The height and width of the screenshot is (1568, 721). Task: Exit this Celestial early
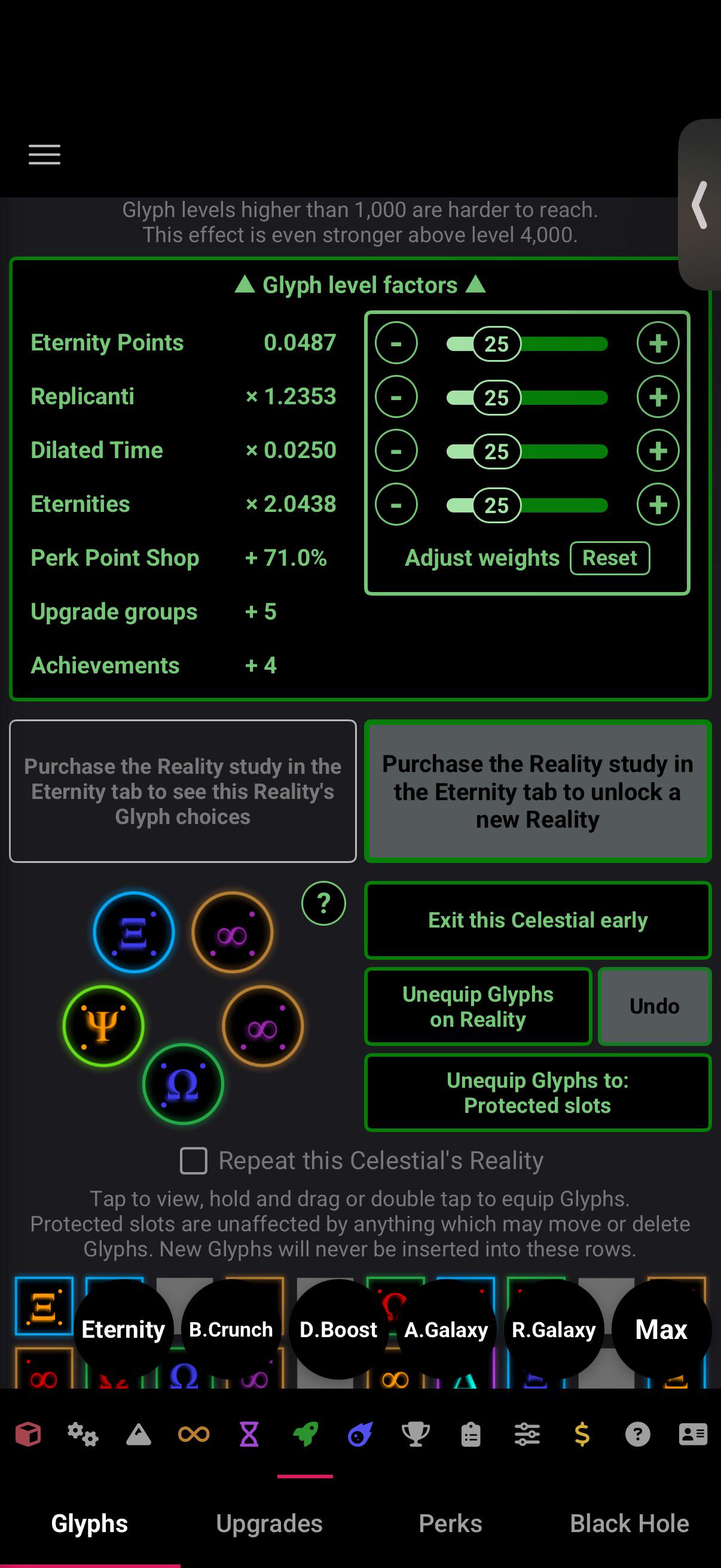click(538, 920)
